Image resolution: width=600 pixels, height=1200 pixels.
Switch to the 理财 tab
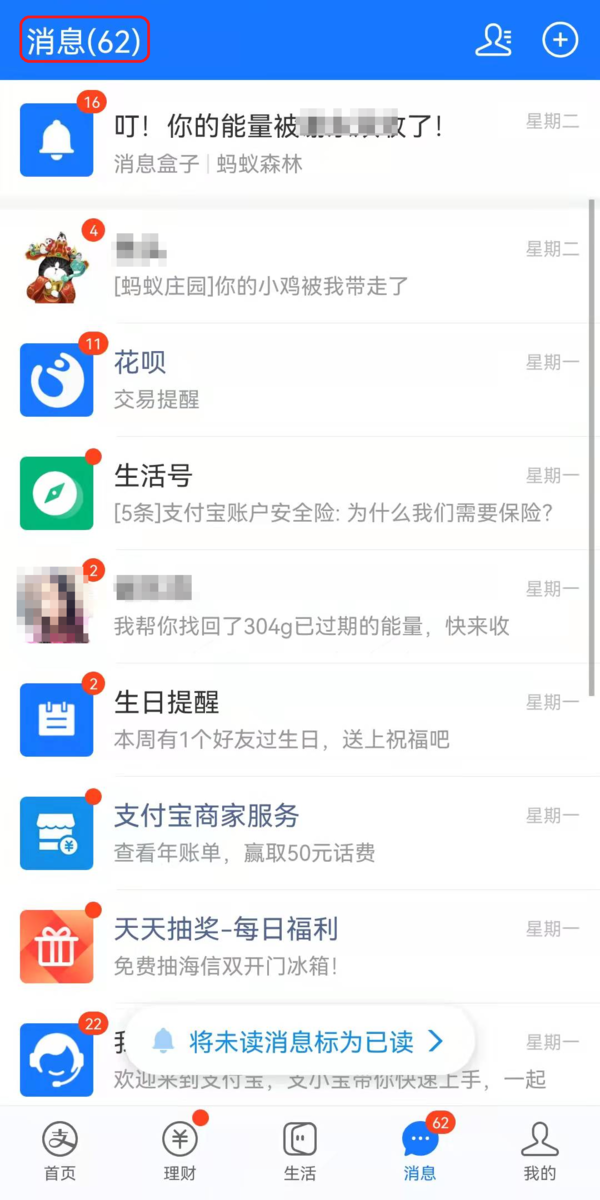pyautogui.click(x=180, y=1150)
